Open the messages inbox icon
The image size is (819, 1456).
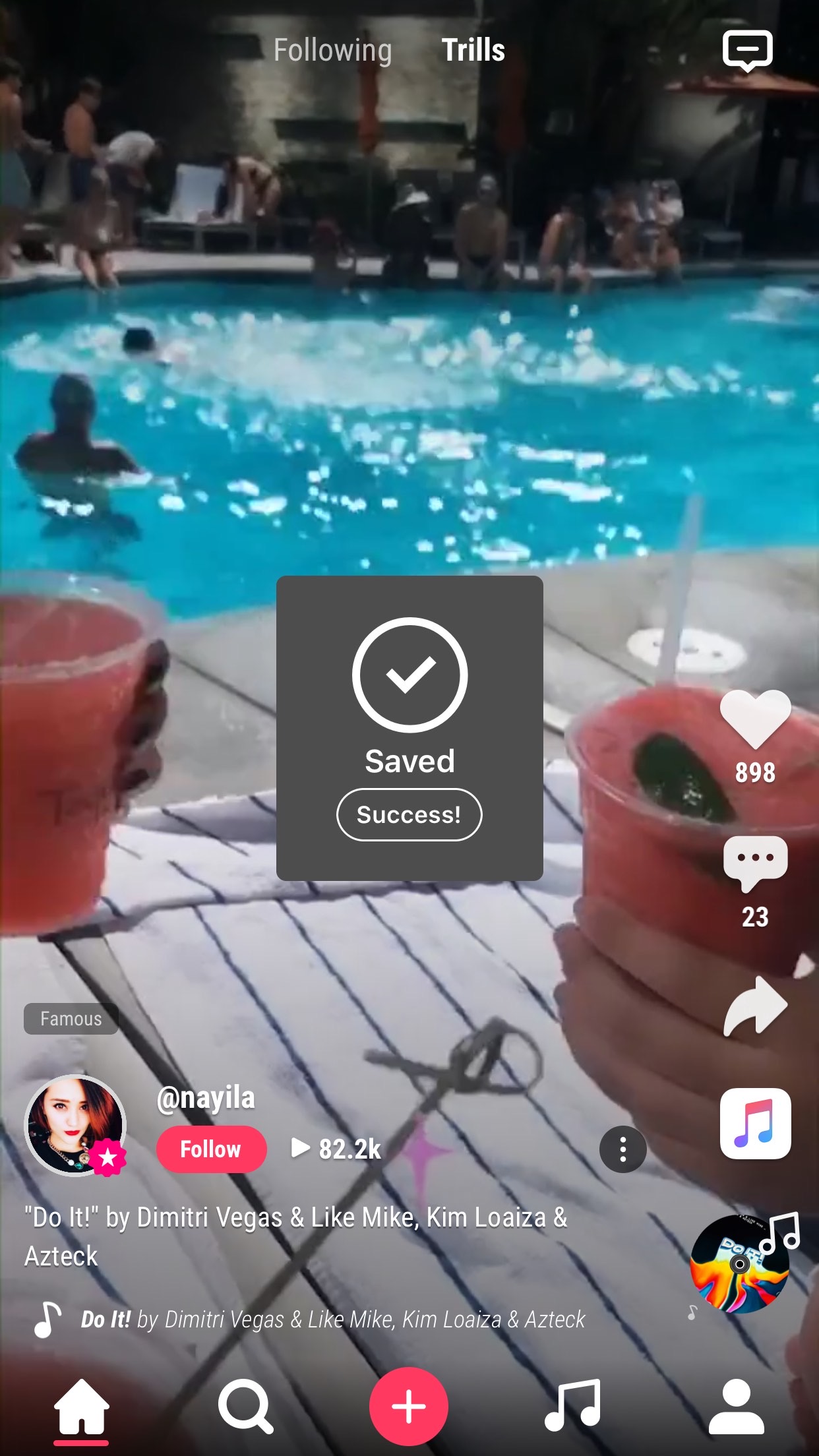[x=747, y=51]
